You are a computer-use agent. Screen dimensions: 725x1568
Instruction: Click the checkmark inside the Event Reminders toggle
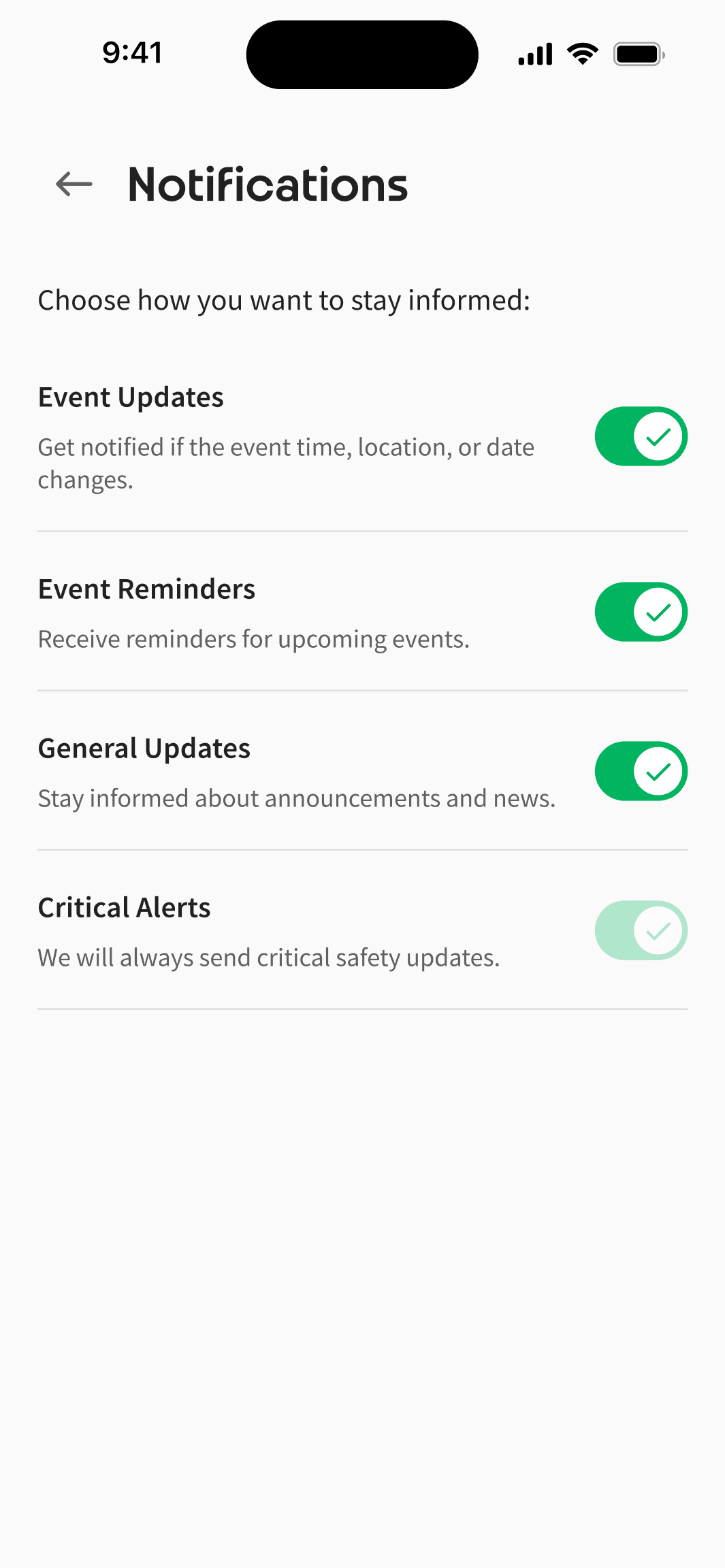[x=658, y=611]
